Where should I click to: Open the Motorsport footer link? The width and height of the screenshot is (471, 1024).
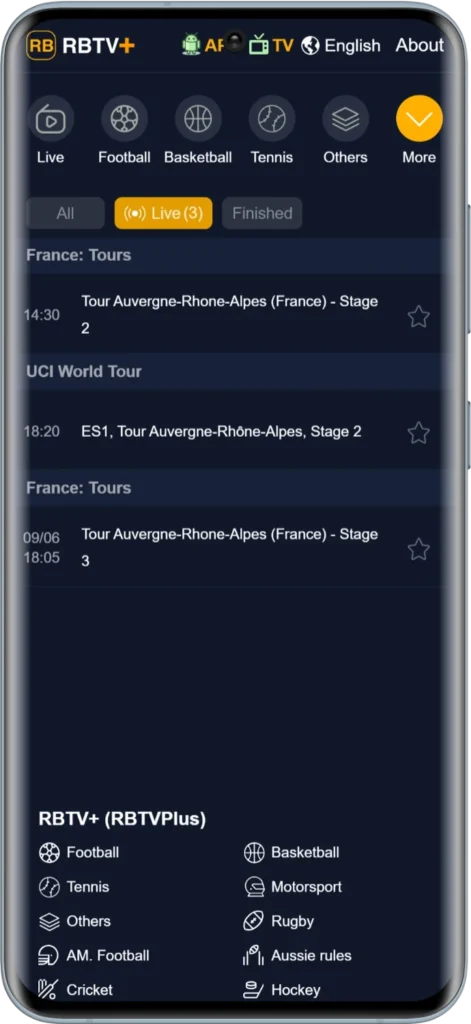pyautogui.click(x=293, y=887)
